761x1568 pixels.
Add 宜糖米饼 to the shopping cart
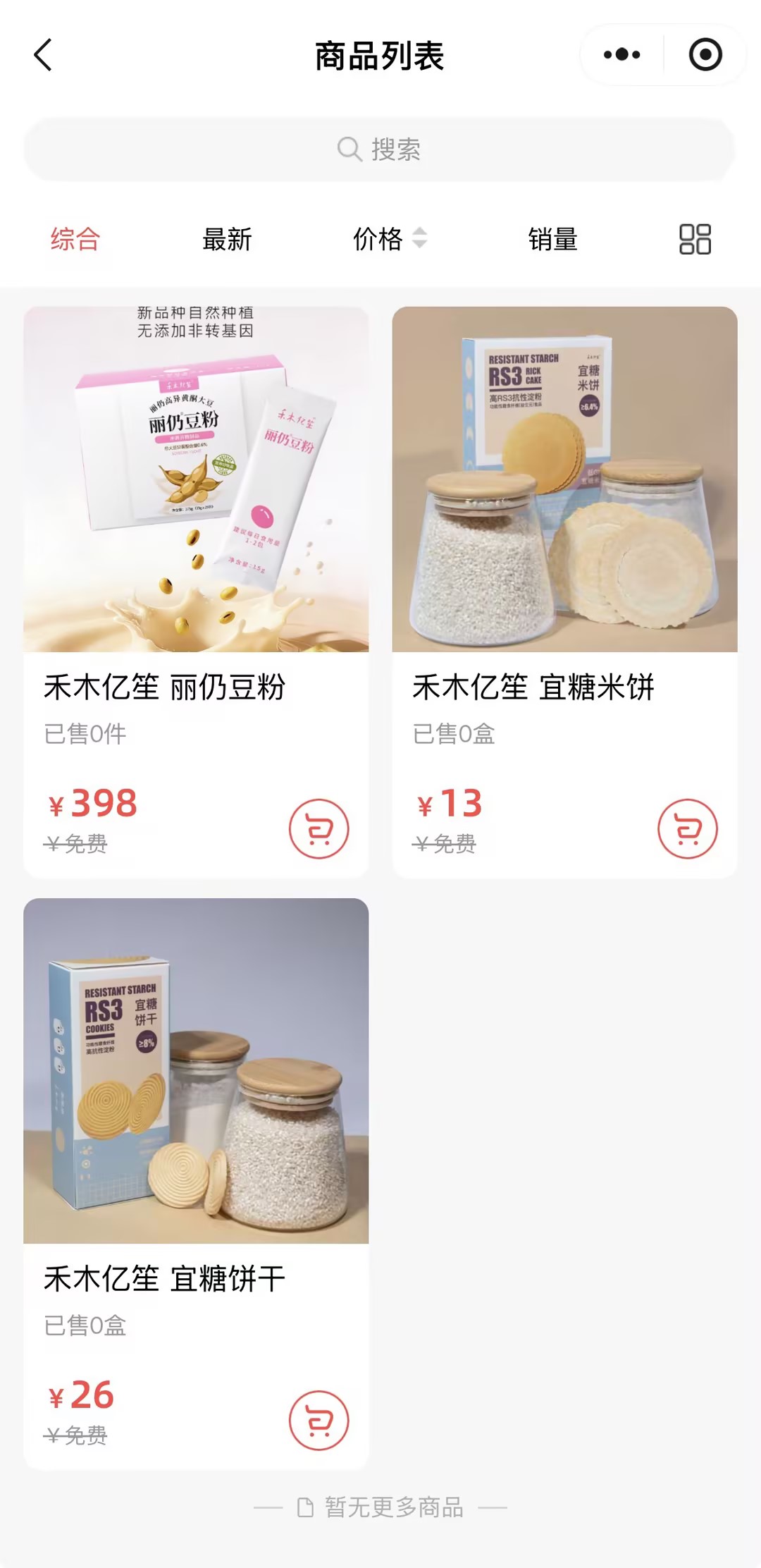[x=688, y=829]
